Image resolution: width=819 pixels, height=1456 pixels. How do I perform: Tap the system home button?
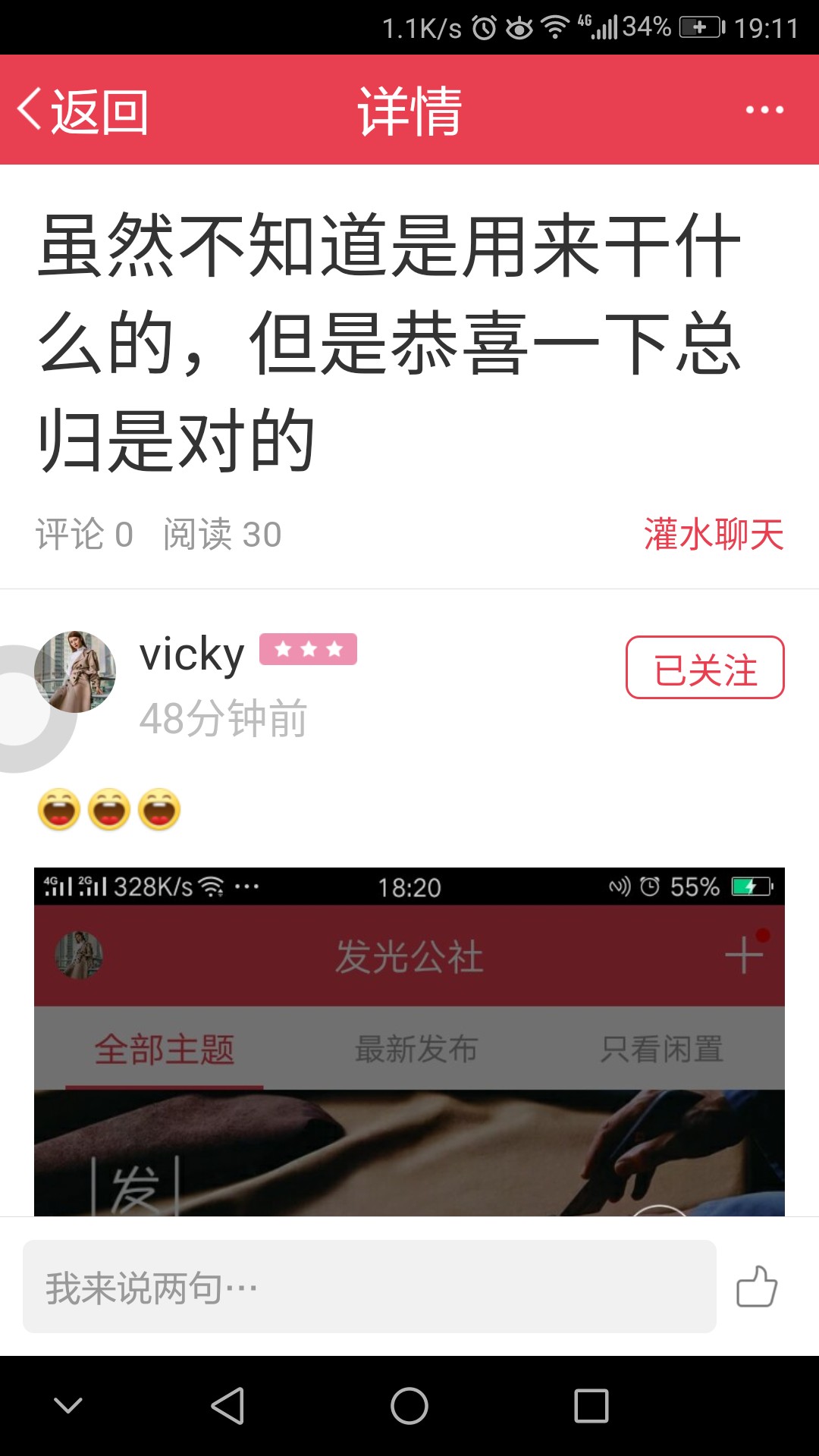pos(409,1406)
